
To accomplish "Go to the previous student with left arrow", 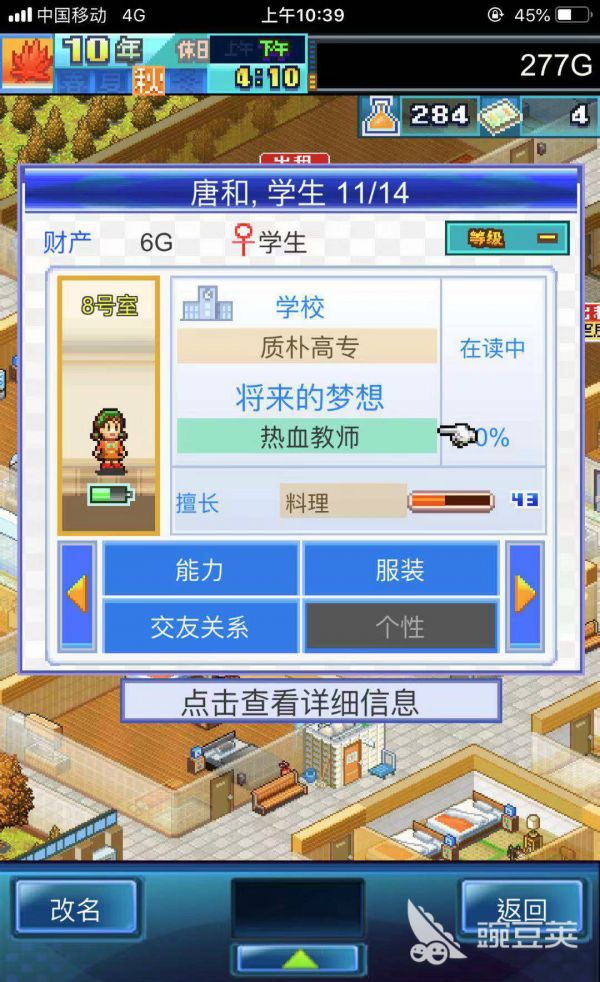I will [x=78, y=597].
